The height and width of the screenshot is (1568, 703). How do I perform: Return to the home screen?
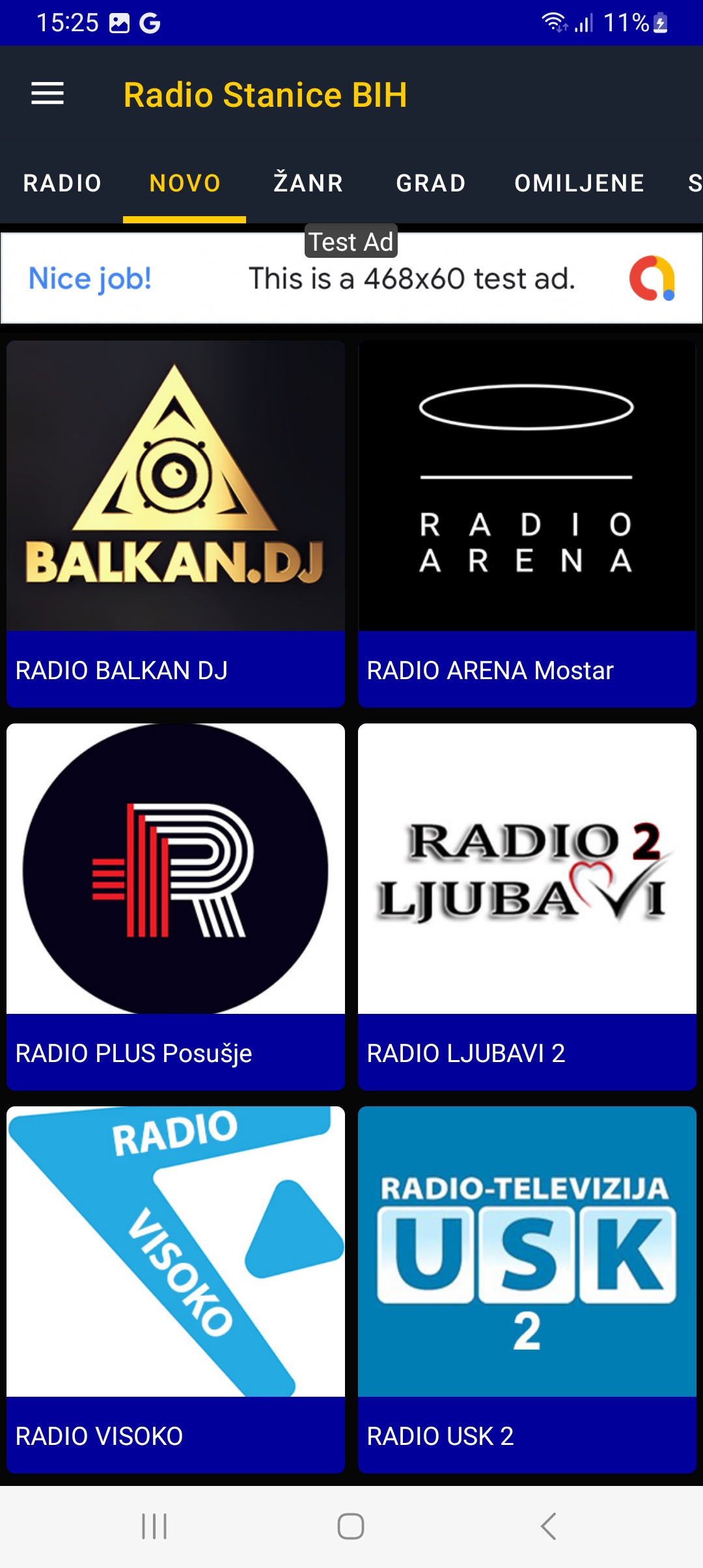click(x=351, y=1526)
